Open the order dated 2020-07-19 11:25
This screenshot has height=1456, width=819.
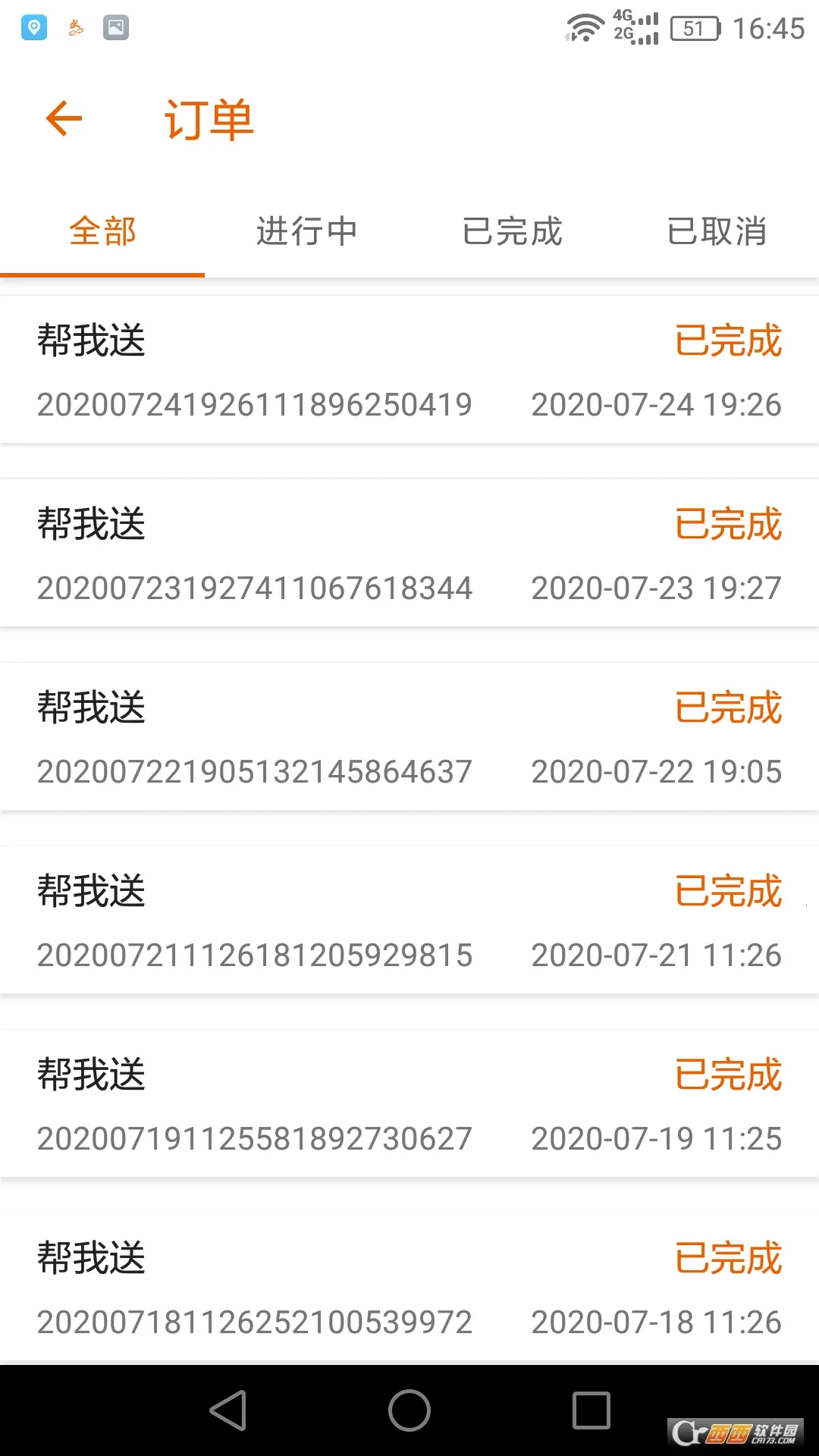tap(409, 1104)
